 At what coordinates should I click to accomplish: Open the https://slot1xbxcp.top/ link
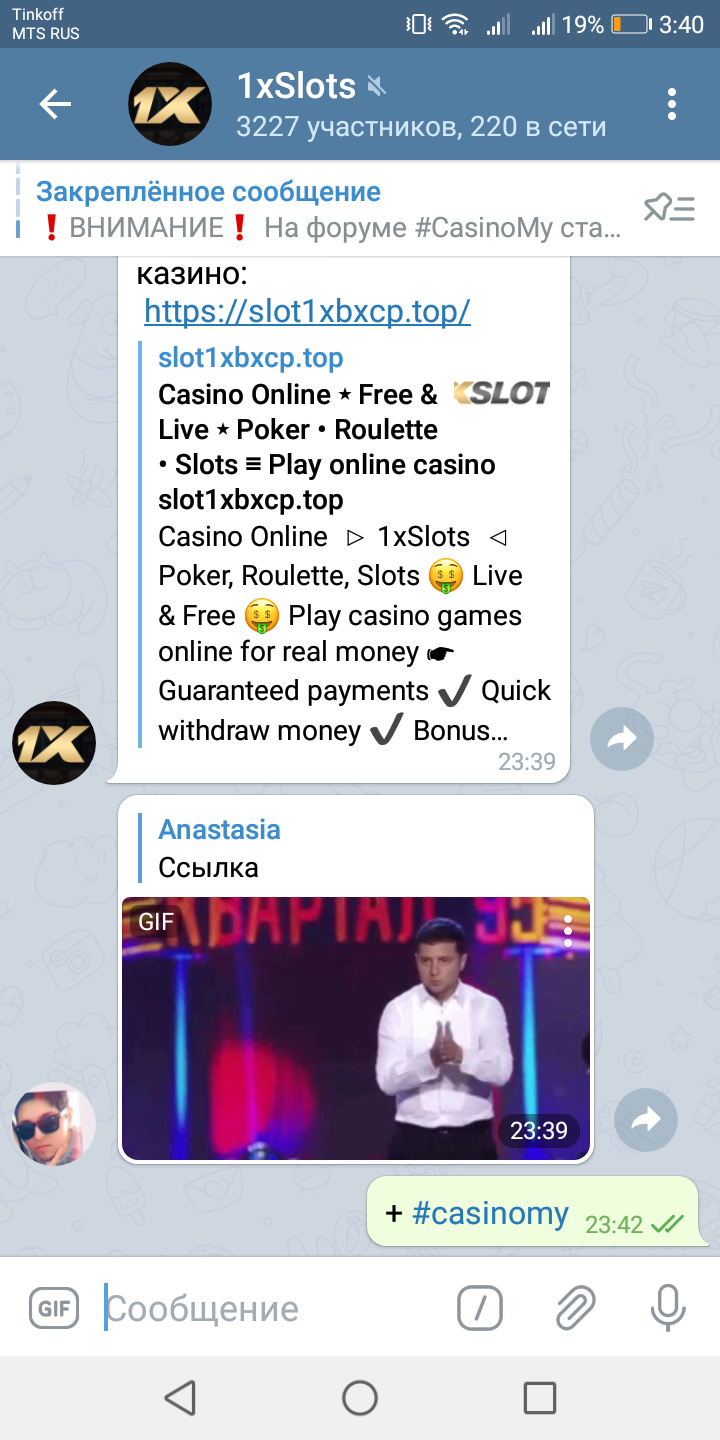tap(307, 311)
